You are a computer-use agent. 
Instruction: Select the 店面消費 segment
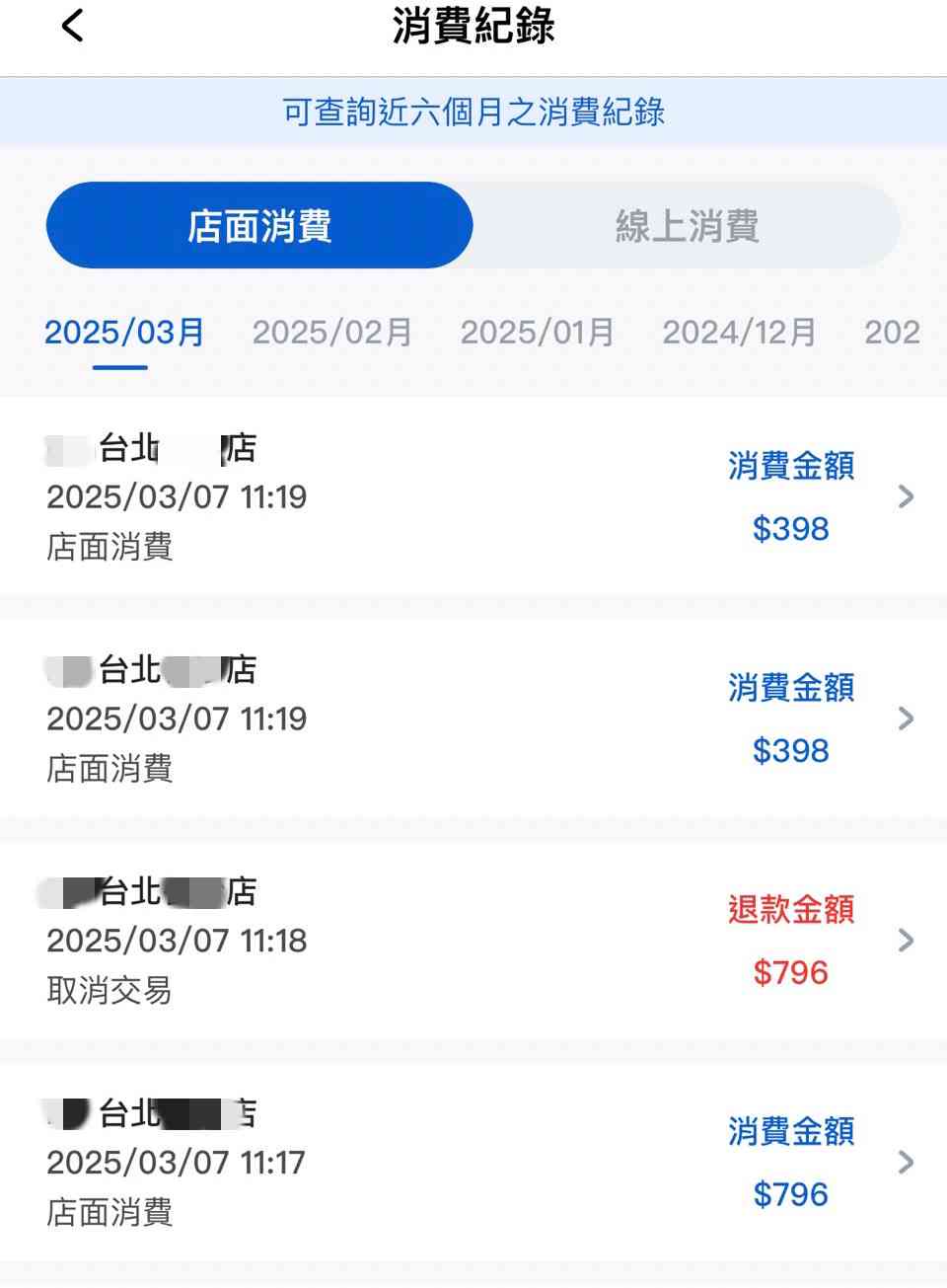click(259, 226)
